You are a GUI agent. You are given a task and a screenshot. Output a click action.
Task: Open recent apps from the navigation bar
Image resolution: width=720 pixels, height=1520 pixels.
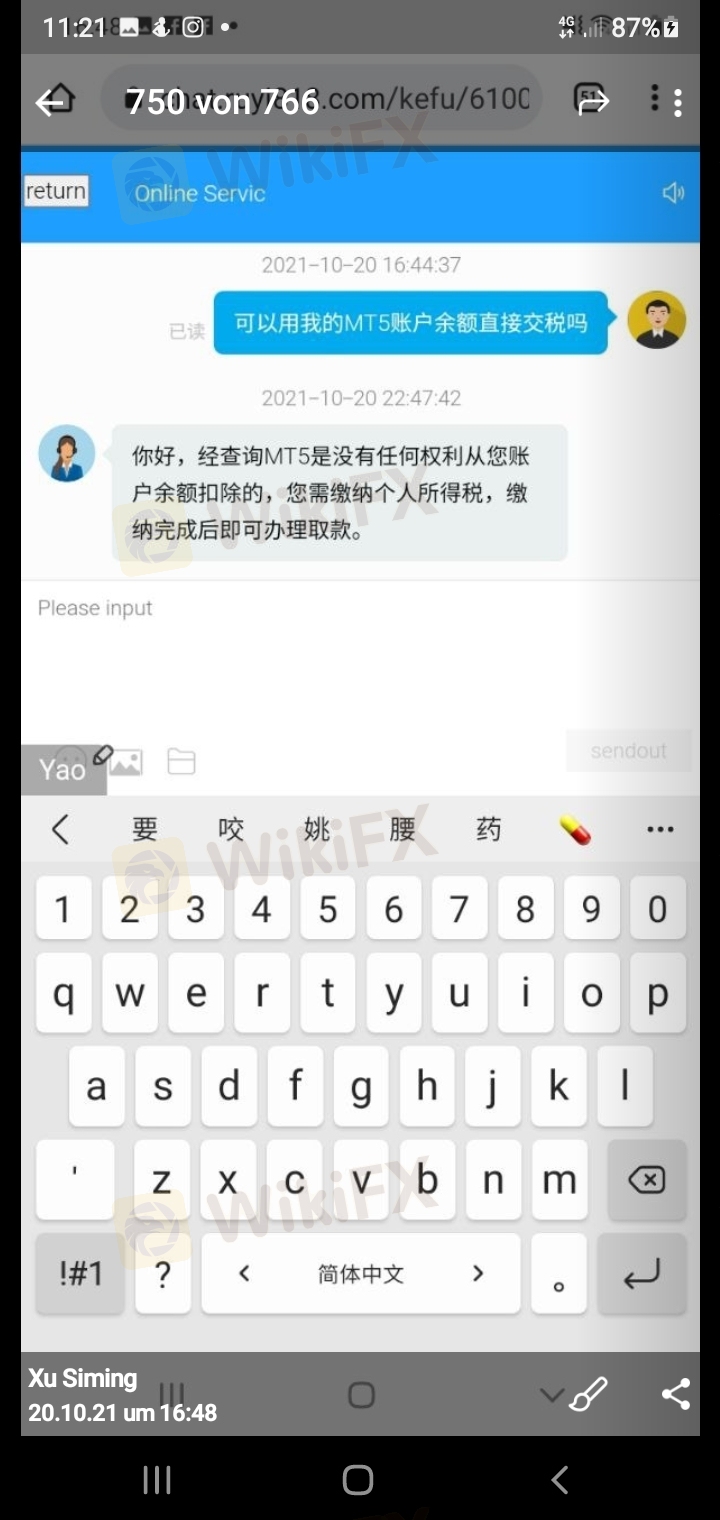click(157, 1480)
